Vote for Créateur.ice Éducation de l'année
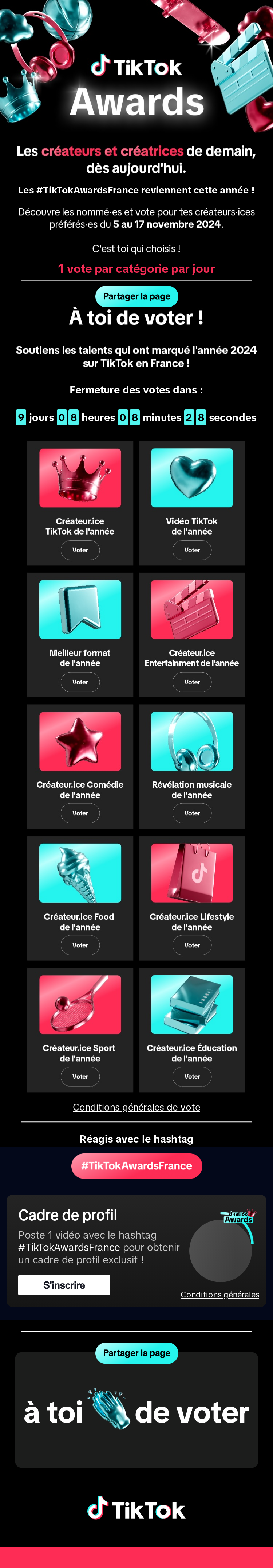The image size is (273, 1568). pos(192,1076)
